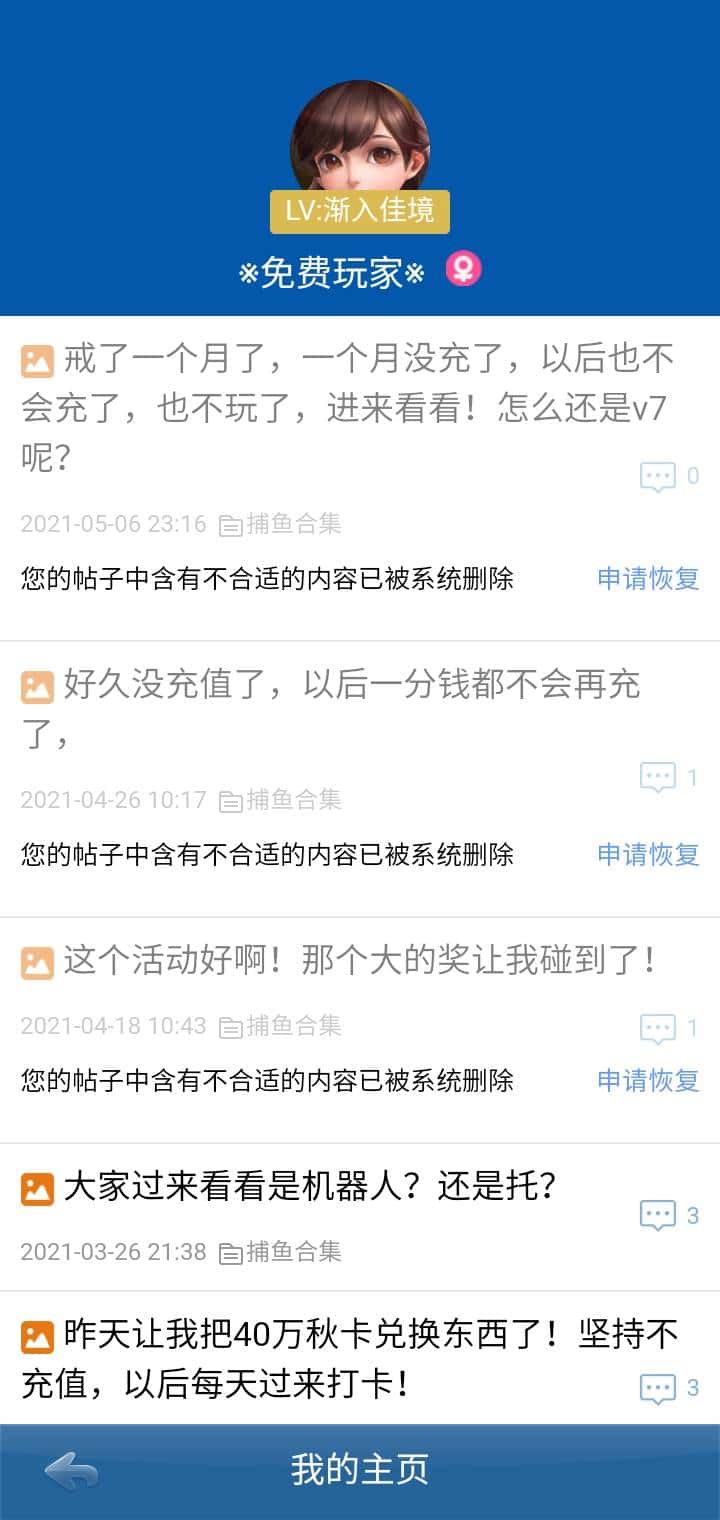Select the 我的主页 tab at the bottom
This screenshot has width=720, height=1520.
click(359, 1470)
